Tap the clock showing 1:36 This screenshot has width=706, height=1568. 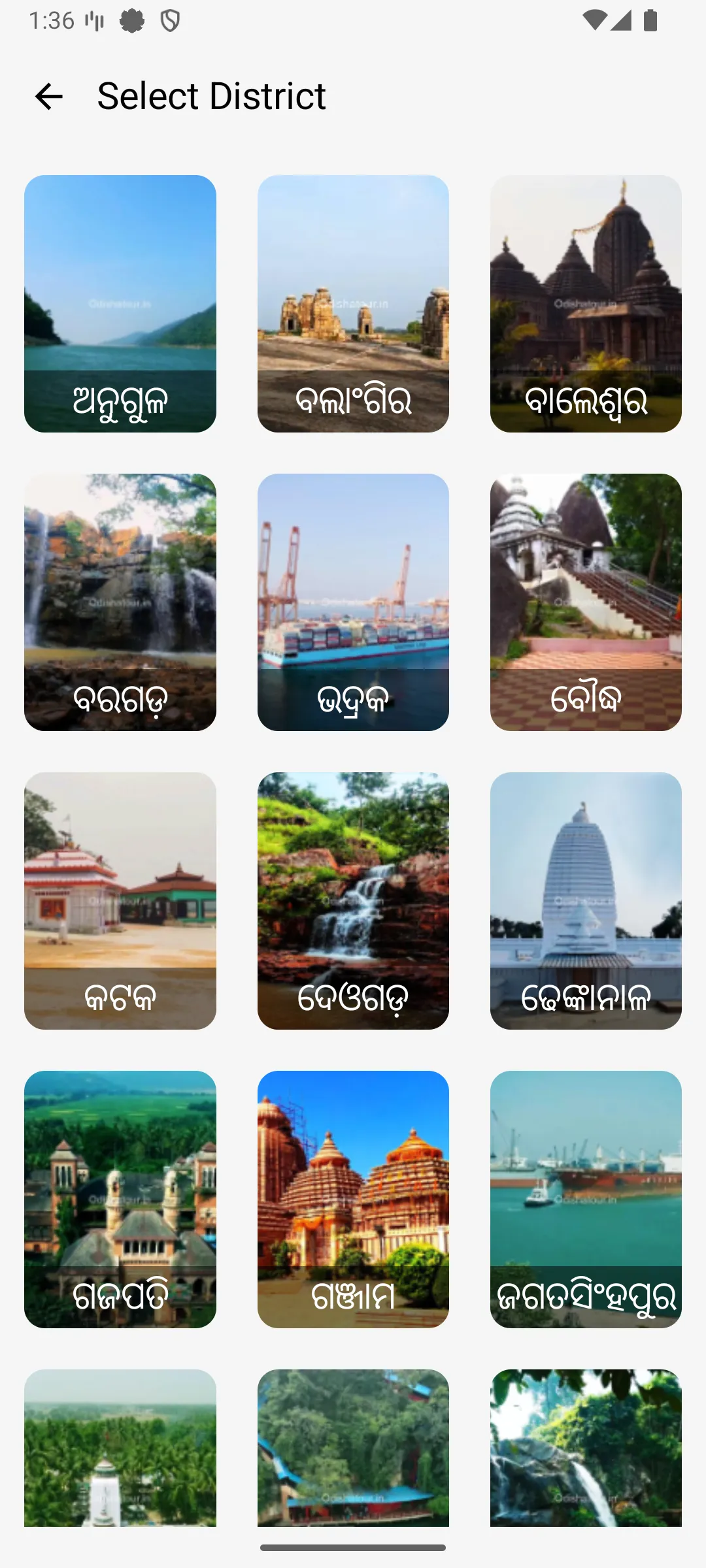tap(52, 20)
